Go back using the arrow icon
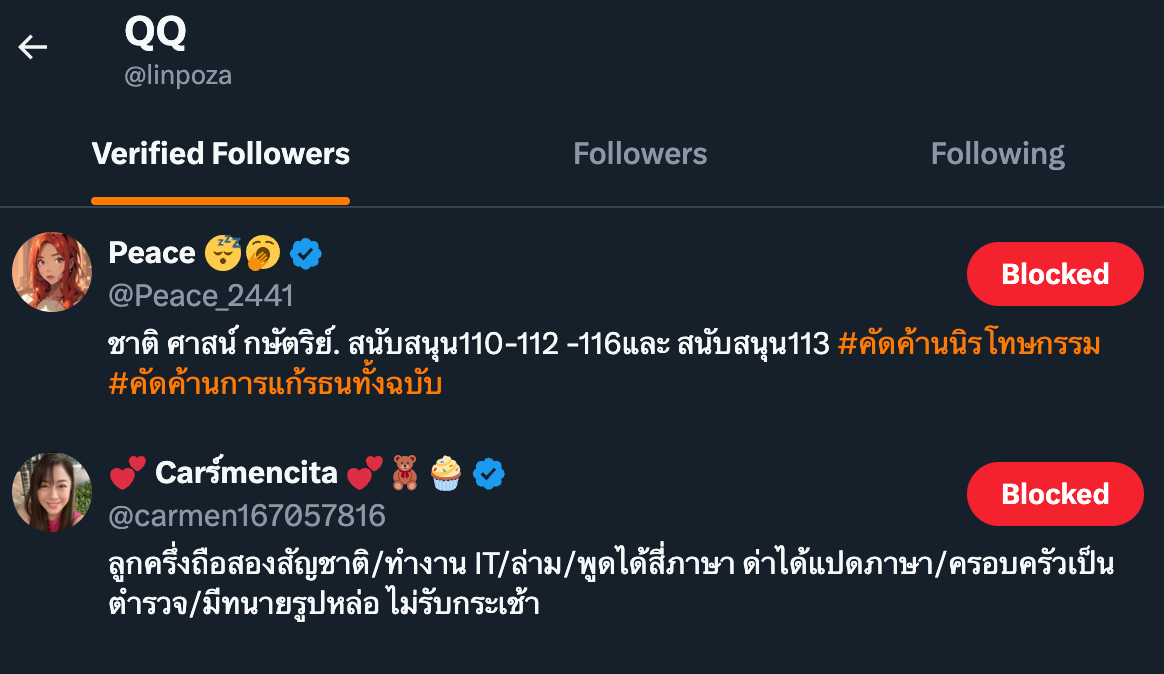The width and height of the screenshot is (1164, 674). tap(33, 47)
